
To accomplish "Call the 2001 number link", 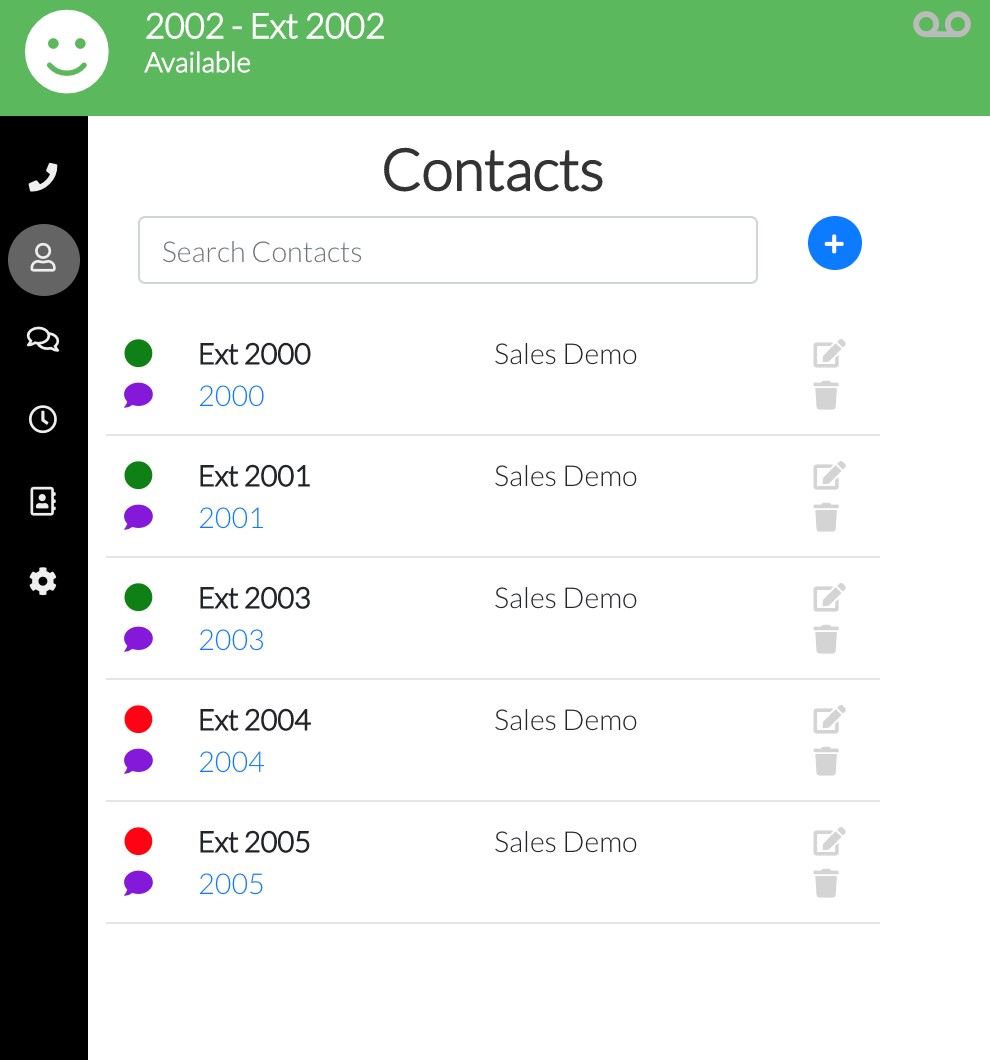I will [231, 518].
